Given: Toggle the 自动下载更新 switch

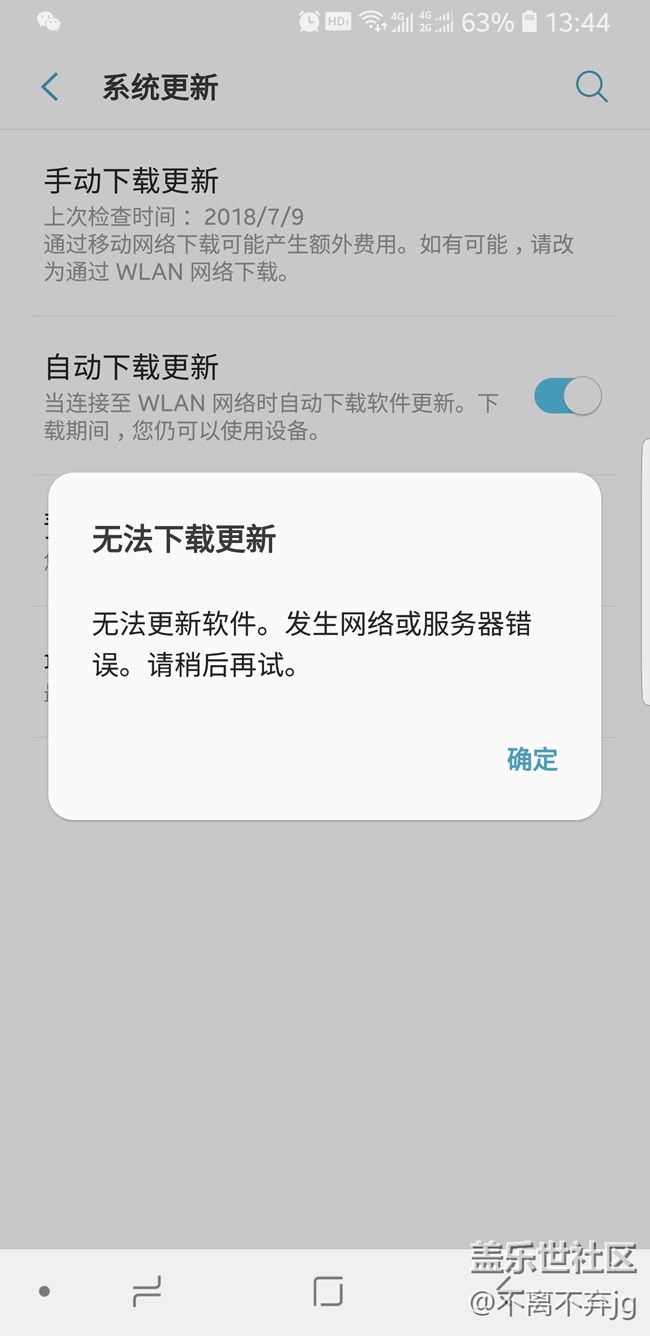Looking at the screenshot, I should 567,396.
